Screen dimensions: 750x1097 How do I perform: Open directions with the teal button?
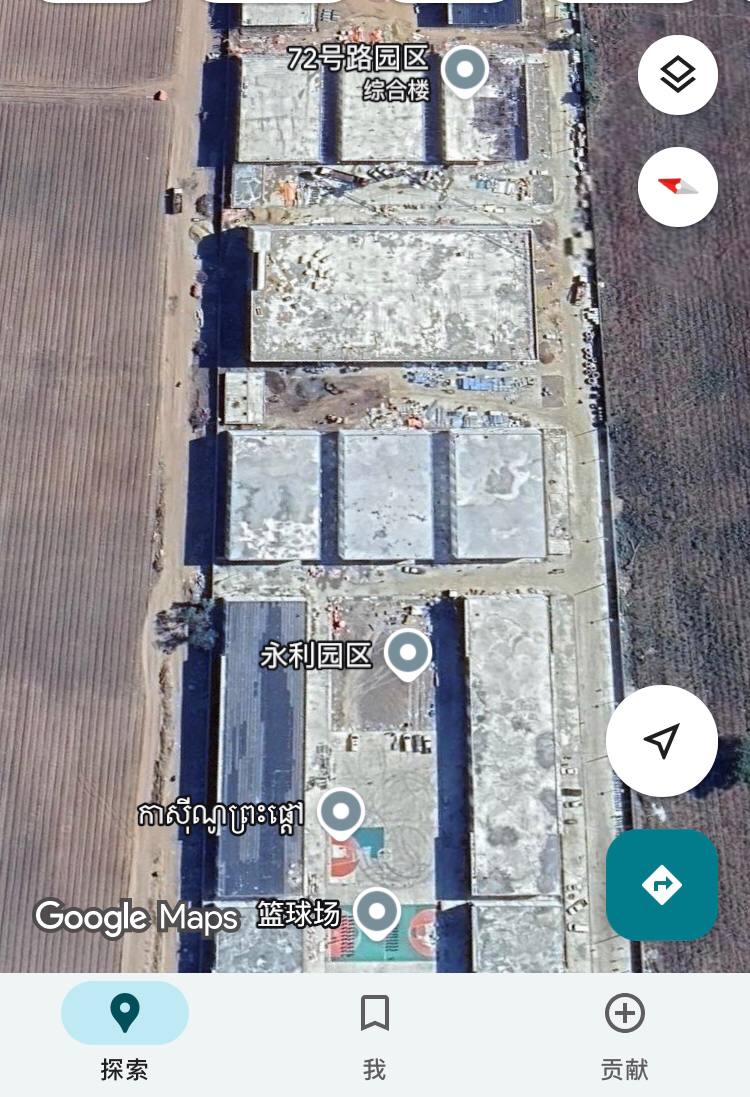661,885
